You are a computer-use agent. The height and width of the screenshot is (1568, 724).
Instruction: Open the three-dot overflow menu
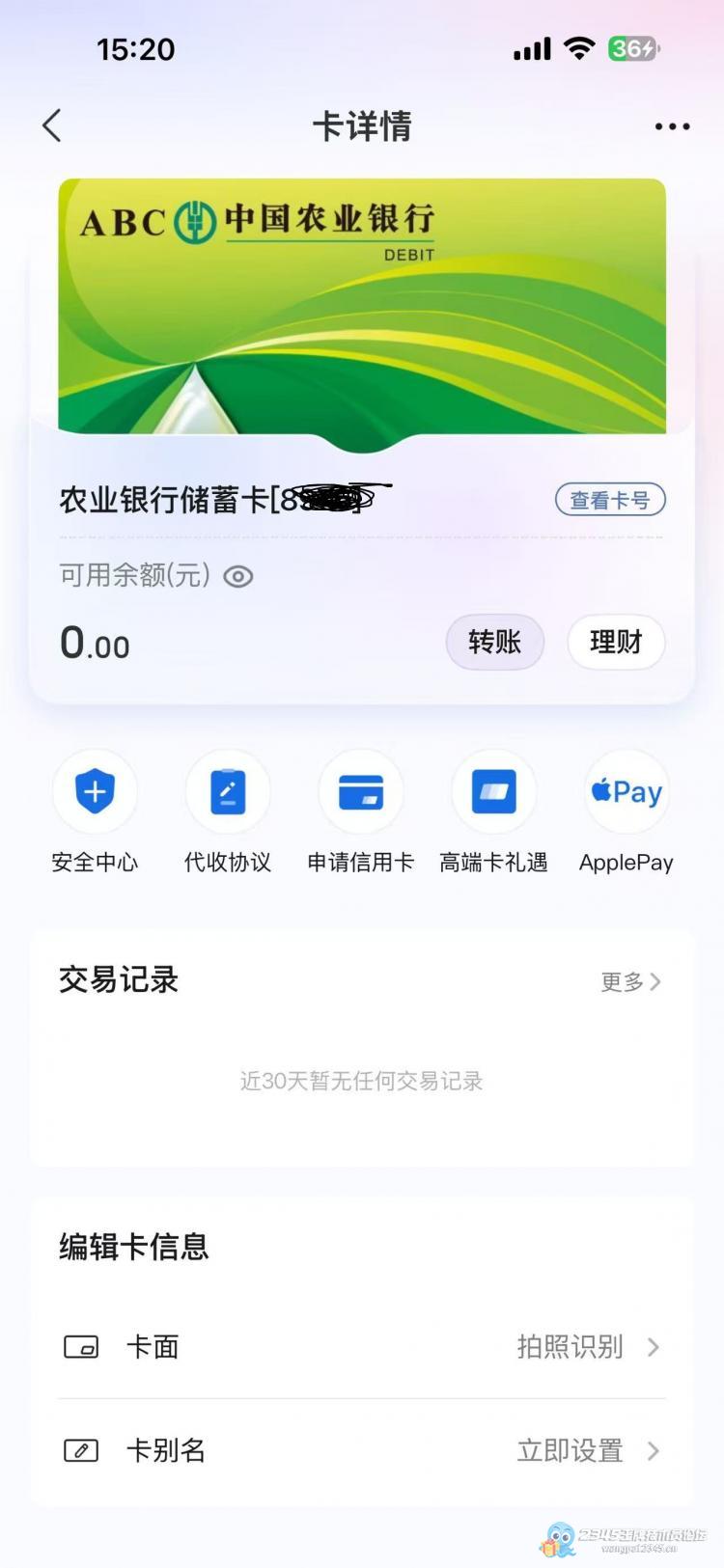pos(672,126)
